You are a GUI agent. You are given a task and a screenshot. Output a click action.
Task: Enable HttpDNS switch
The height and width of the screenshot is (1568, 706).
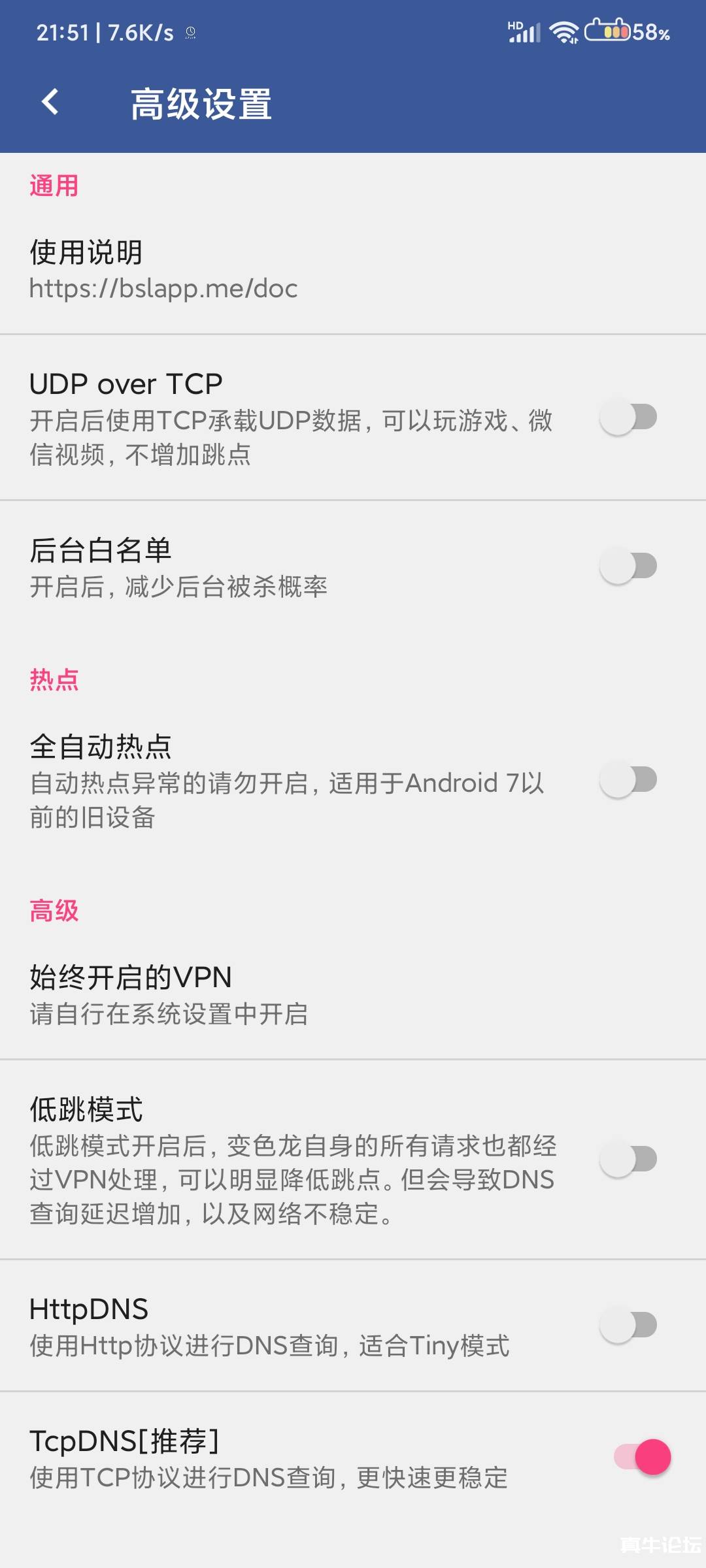coord(628,1326)
